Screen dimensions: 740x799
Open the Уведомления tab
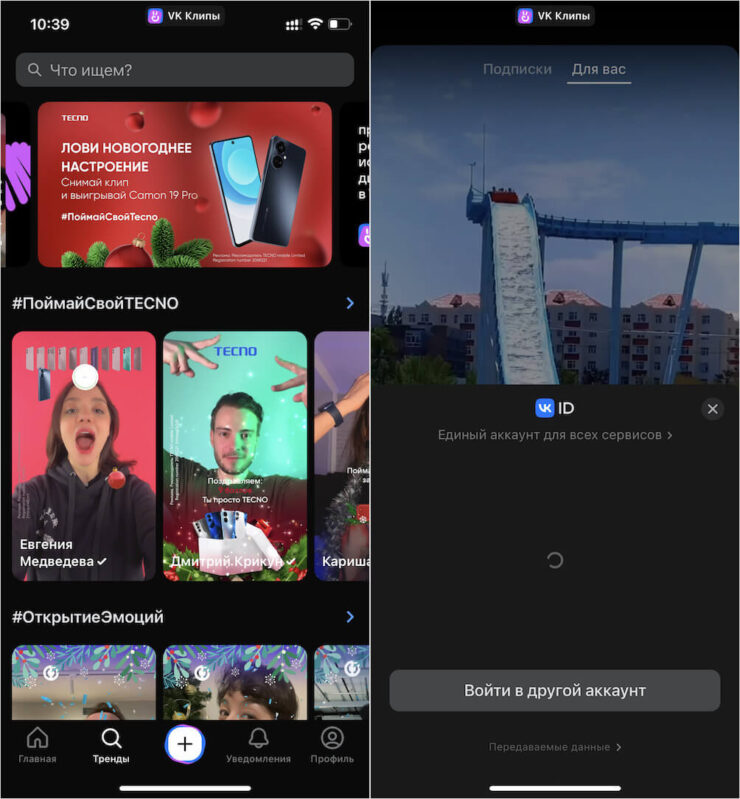click(x=258, y=745)
